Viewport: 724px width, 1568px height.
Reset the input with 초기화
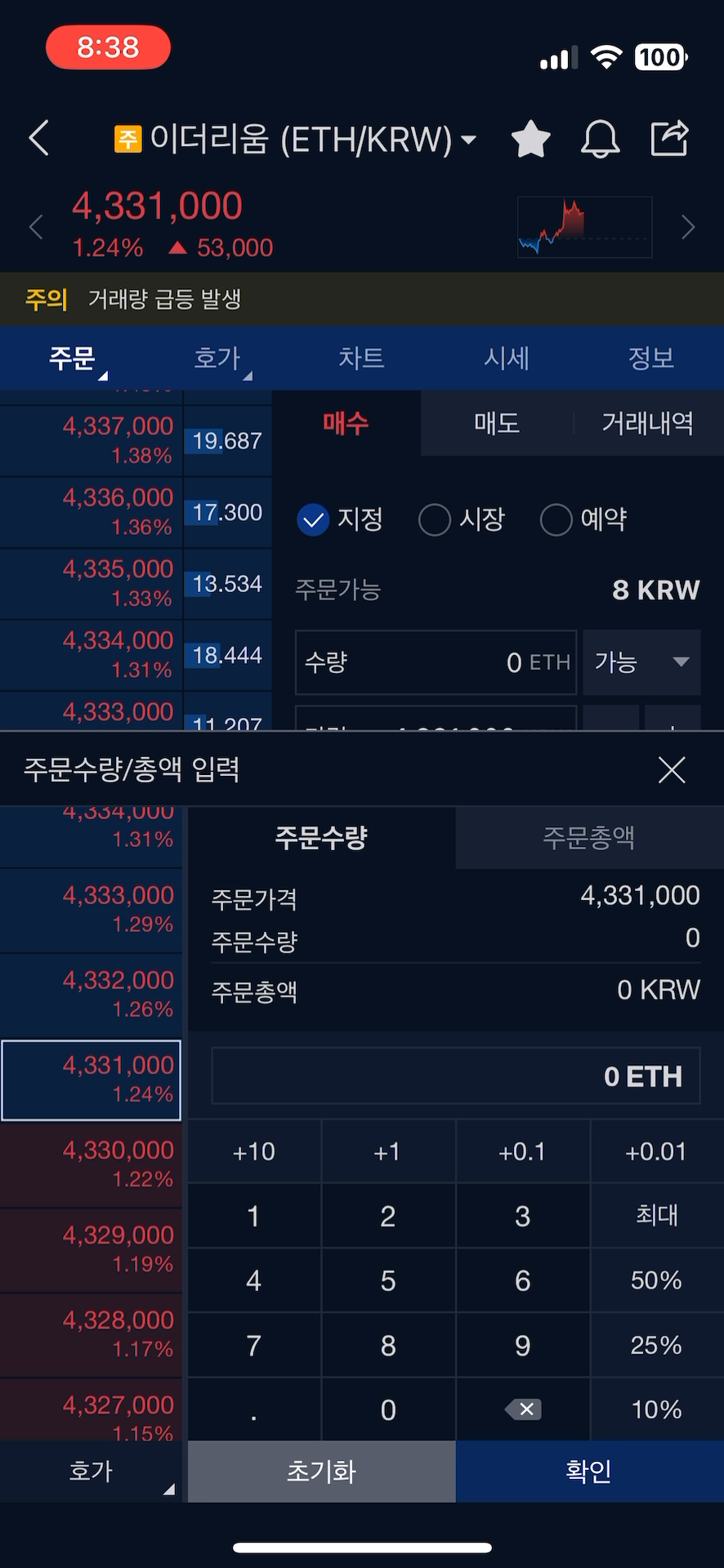(321, 1471)
